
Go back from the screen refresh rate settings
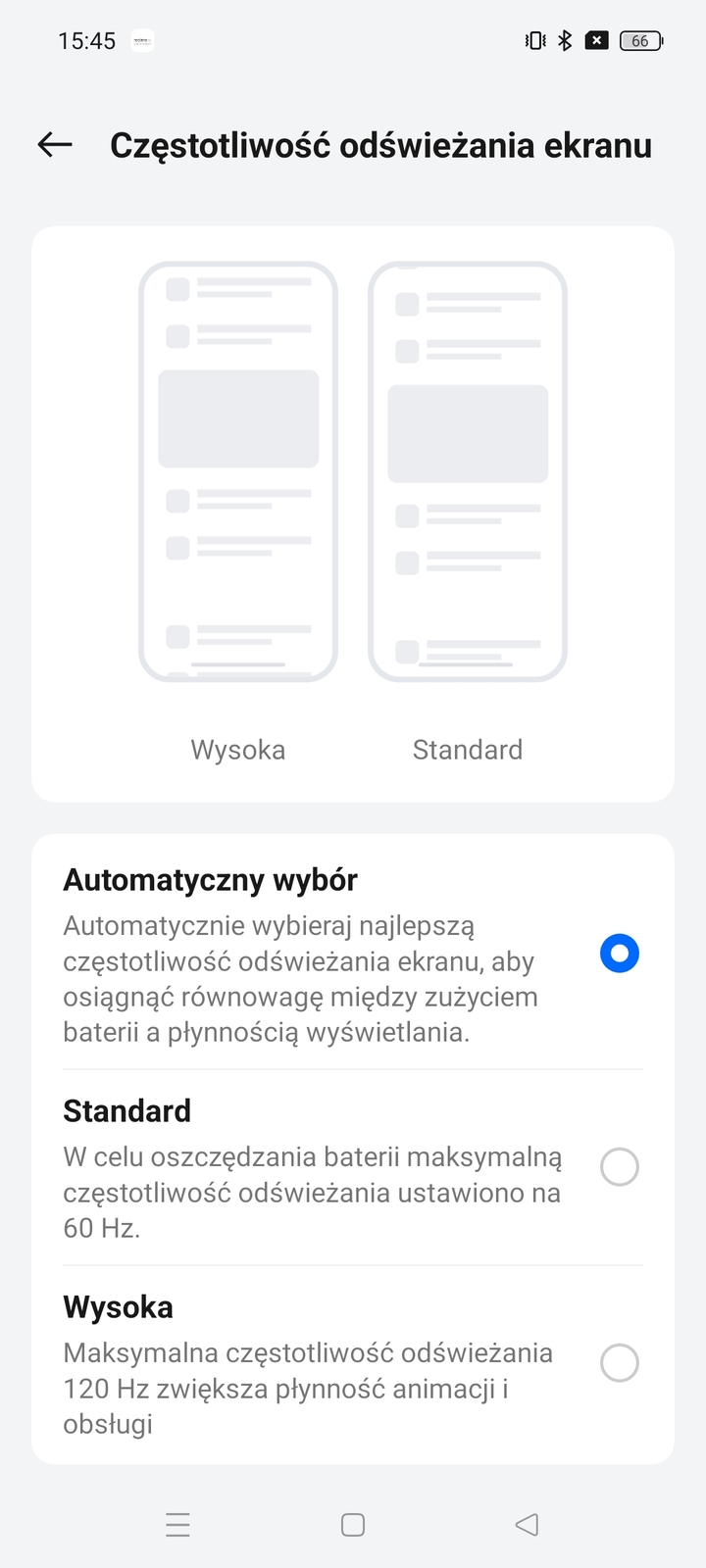(x=55, y=145)
